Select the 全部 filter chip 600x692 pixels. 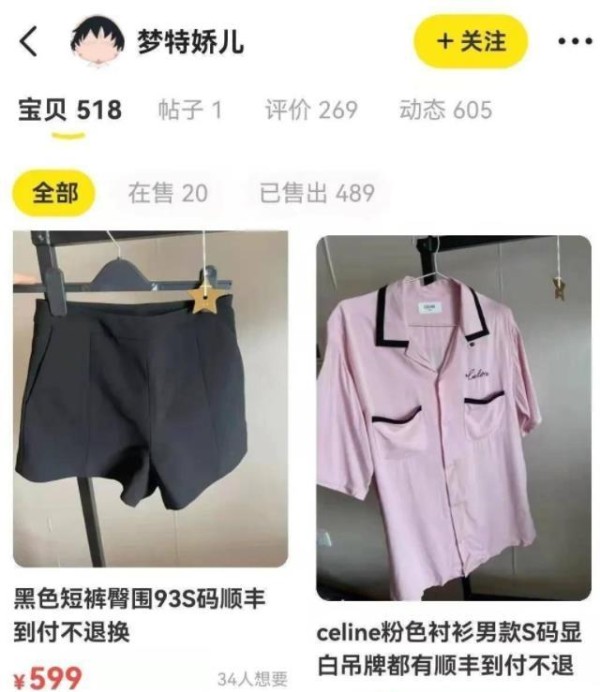click(x=54, y=193)
